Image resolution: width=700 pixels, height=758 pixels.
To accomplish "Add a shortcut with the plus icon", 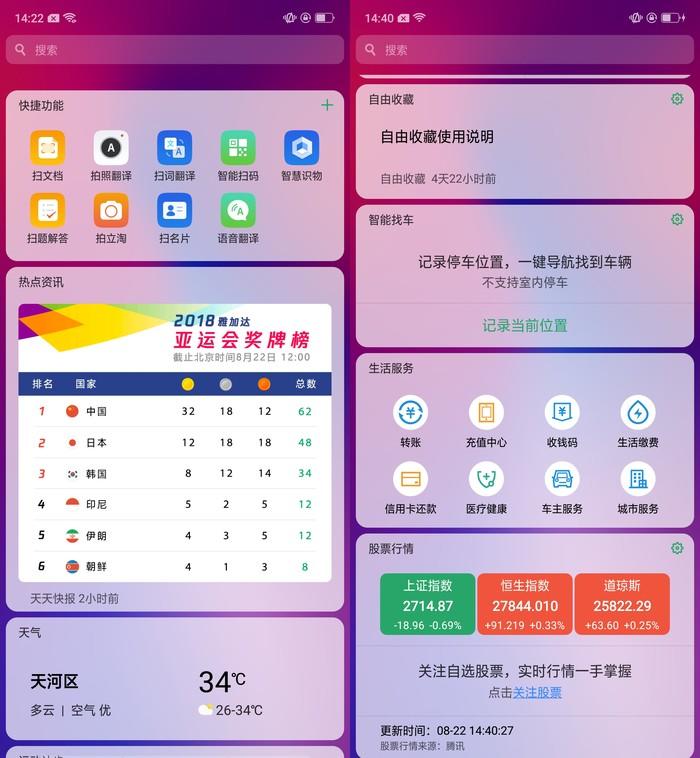I will click(x=326, y=105).
